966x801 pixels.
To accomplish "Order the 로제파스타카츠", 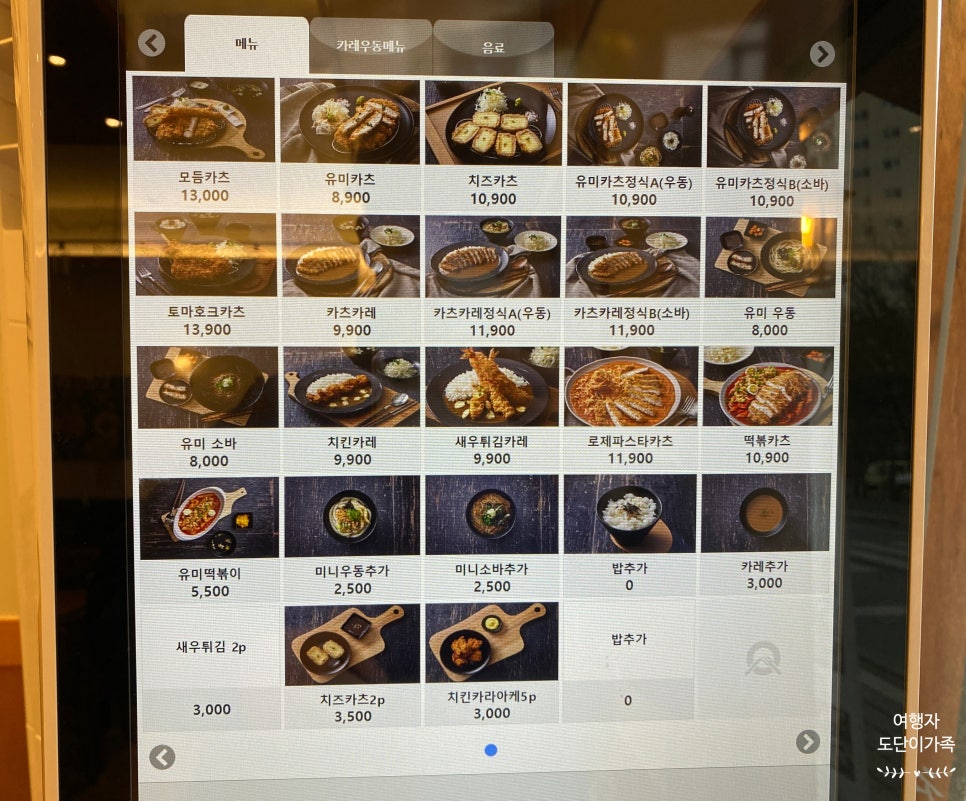I will [630, 405].
